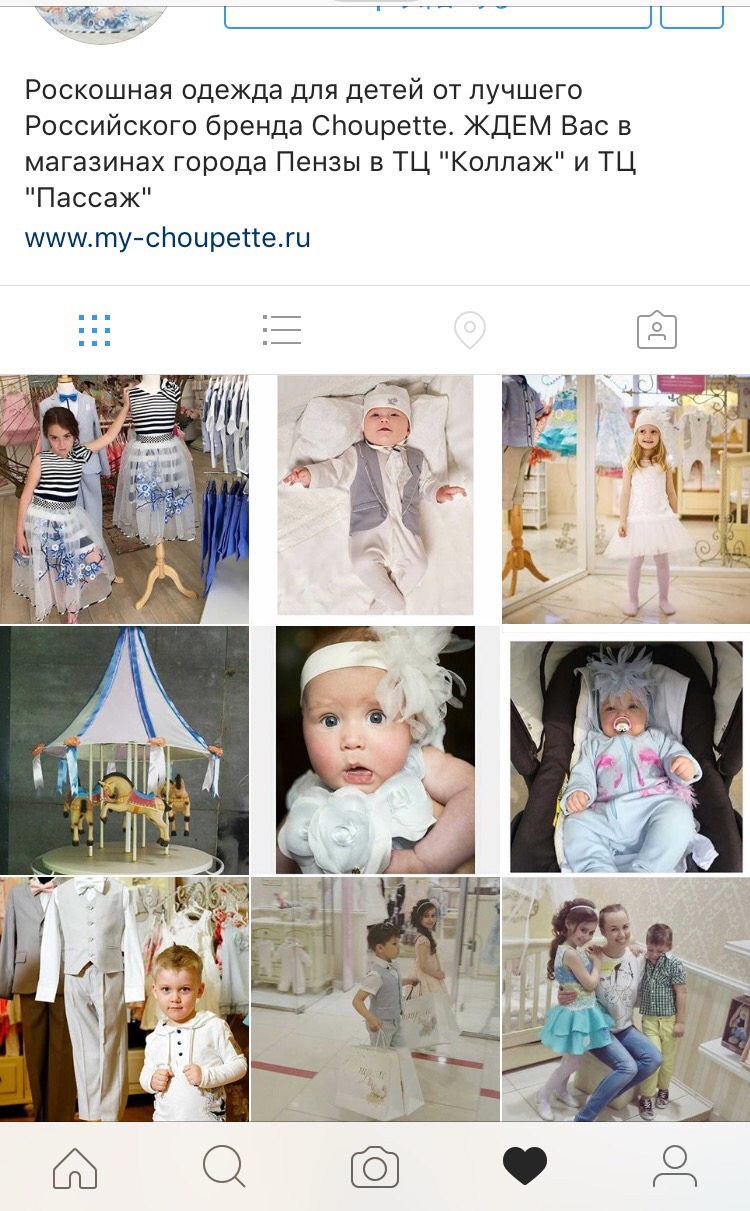
Task: Switch to grid view of posts
Action: (94, 330)
